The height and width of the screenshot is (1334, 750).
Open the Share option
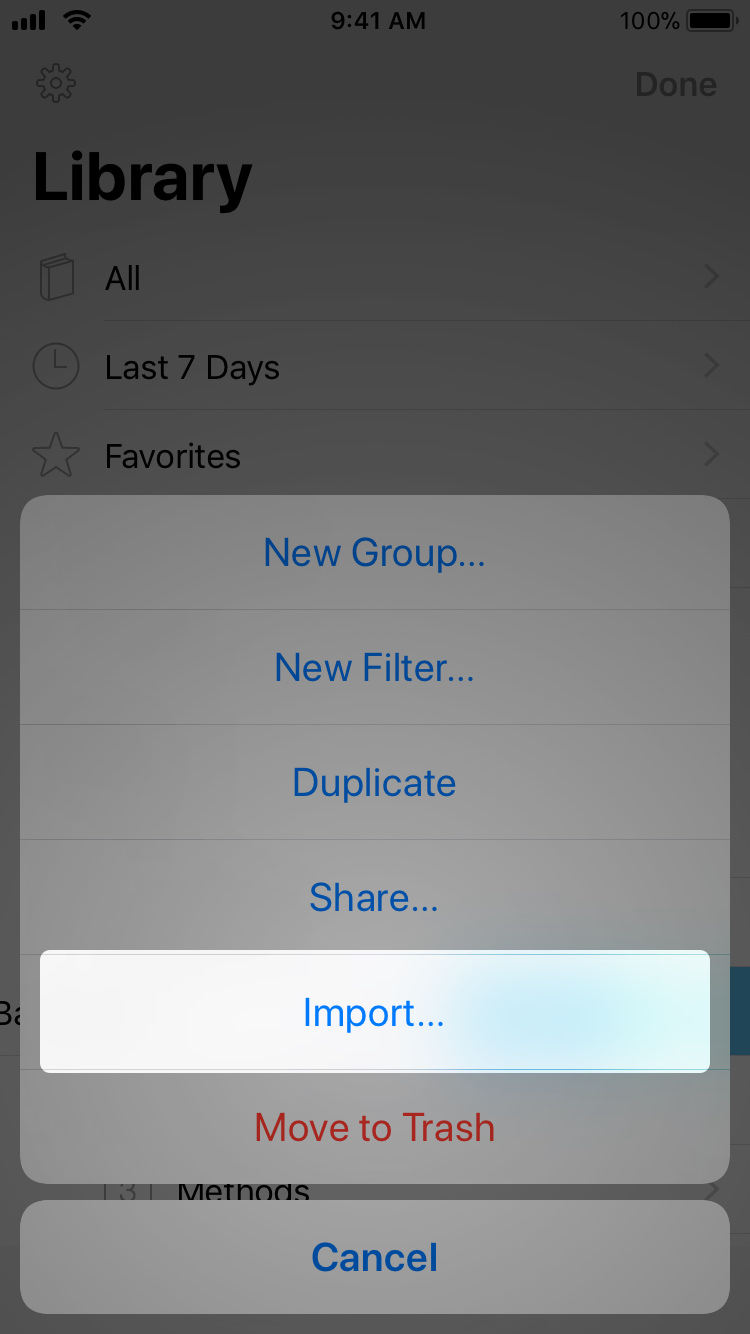tap(375, 897)
